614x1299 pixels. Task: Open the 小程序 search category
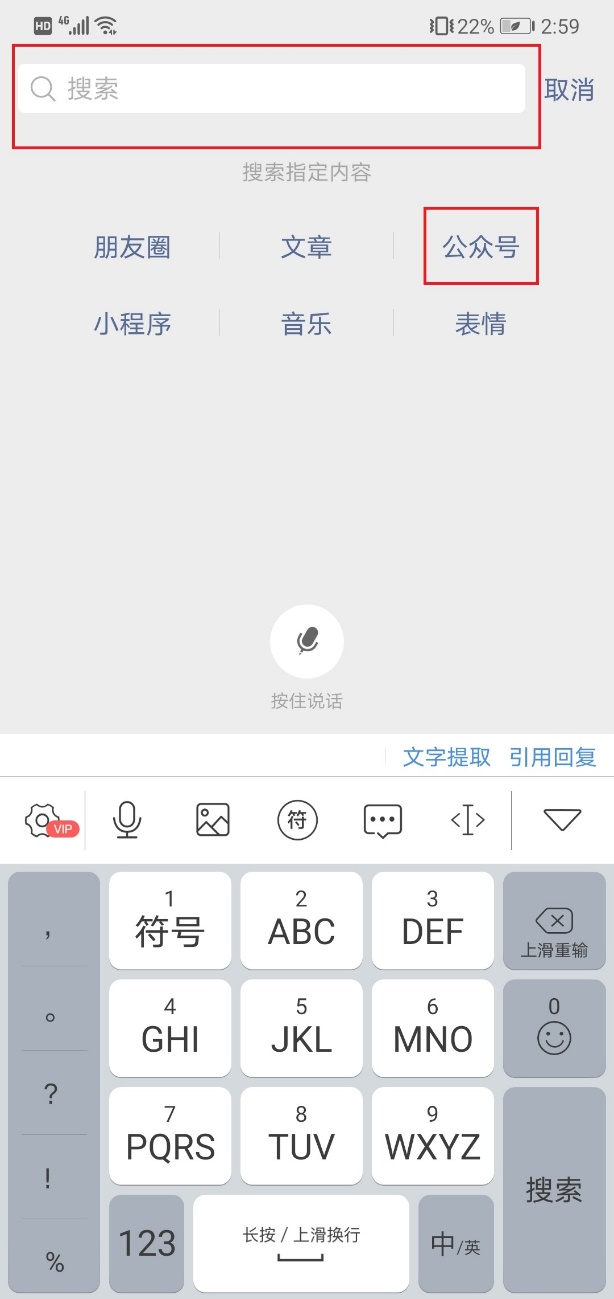click(132, 324)
